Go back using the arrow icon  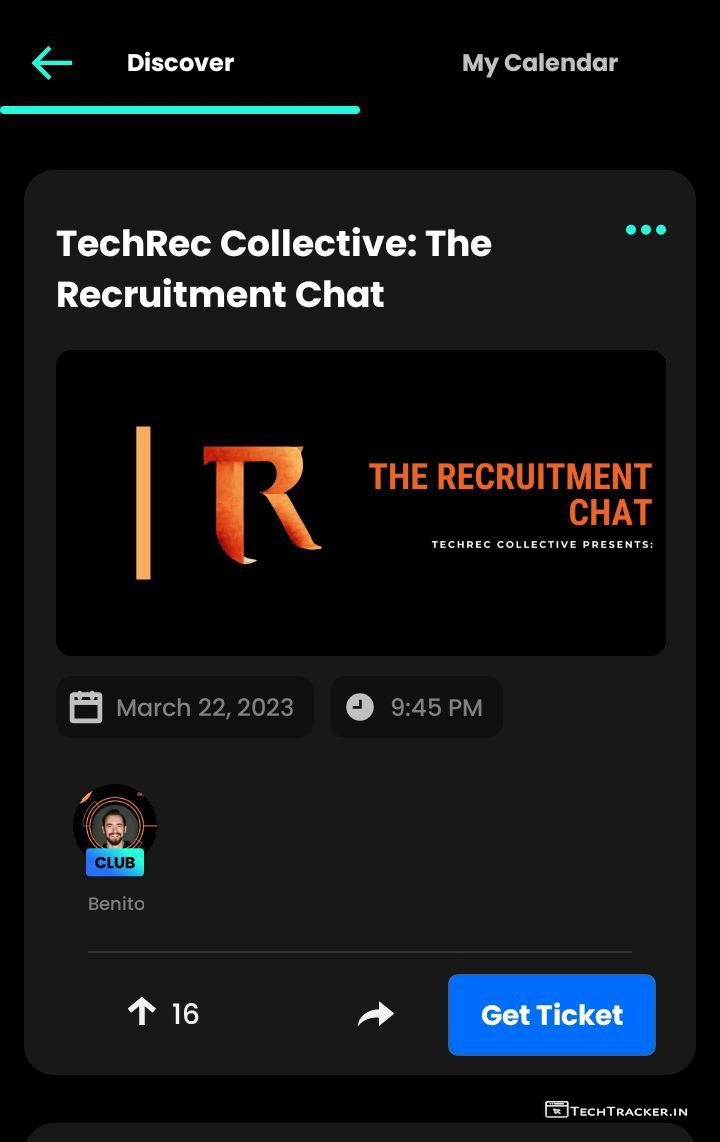[x=52, y=63]
